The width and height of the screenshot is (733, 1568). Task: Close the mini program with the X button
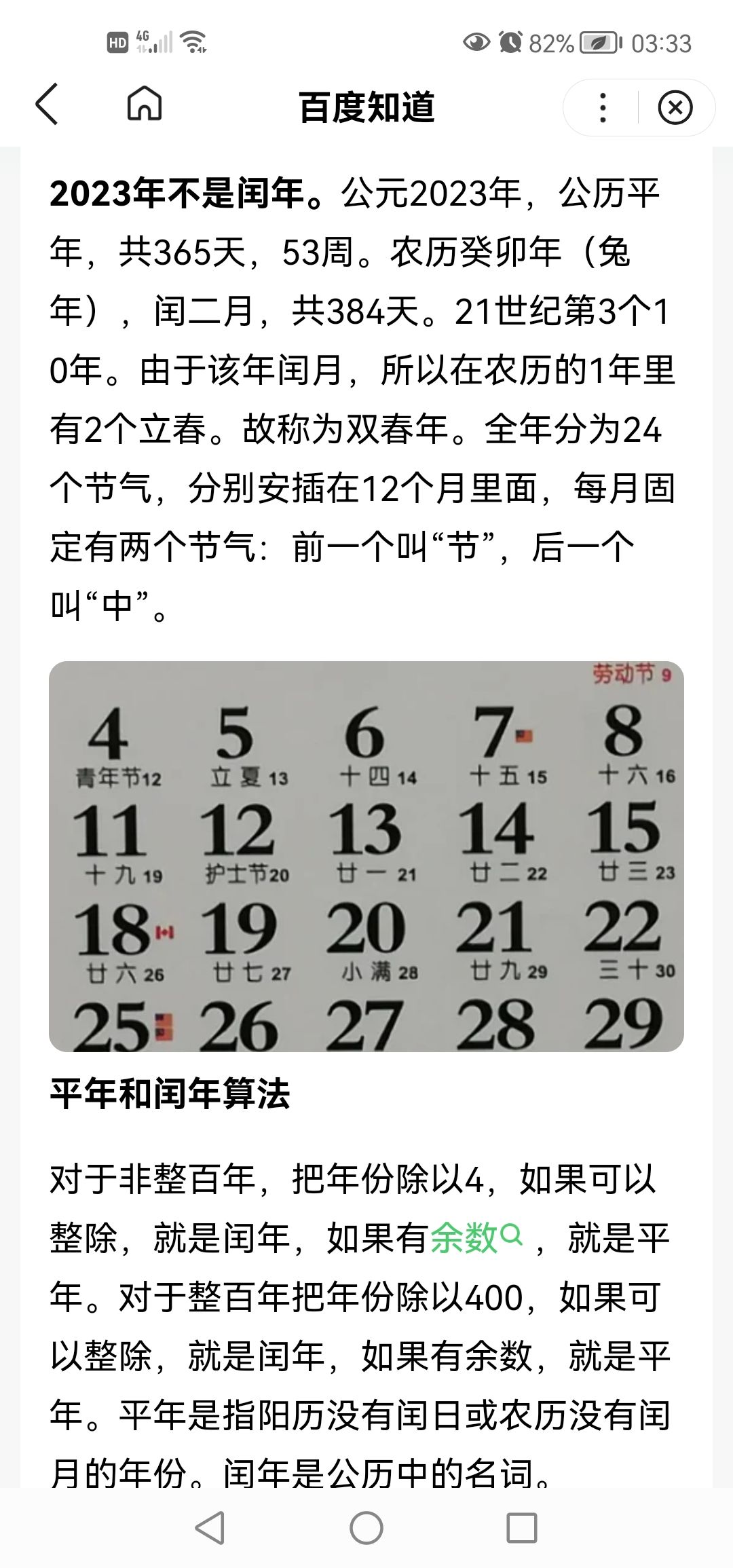point(675,107)
